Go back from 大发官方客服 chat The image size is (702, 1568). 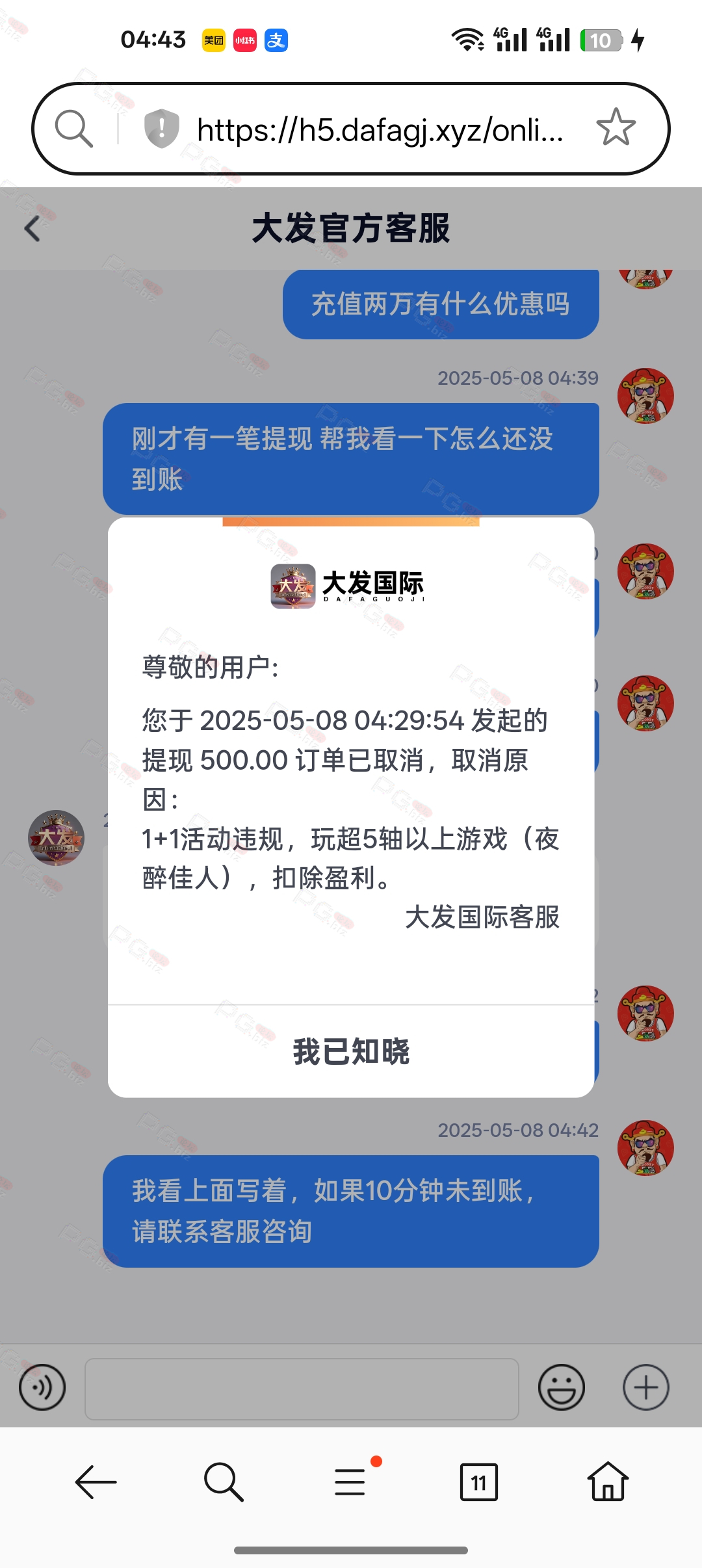pyautogui.click(x=32, y=229)
